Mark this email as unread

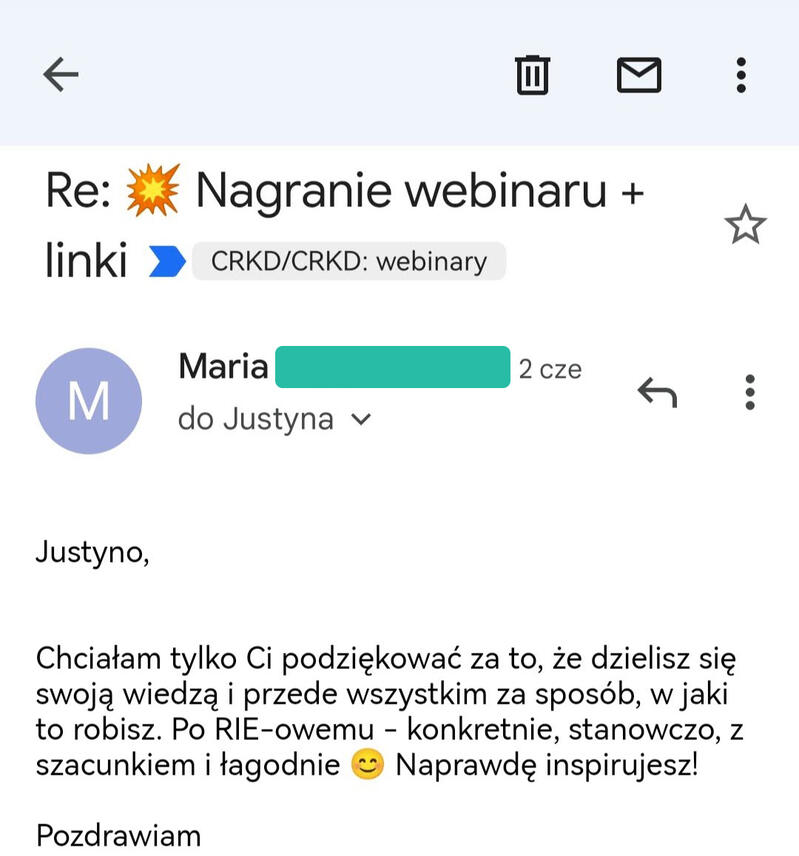(638, 74)
